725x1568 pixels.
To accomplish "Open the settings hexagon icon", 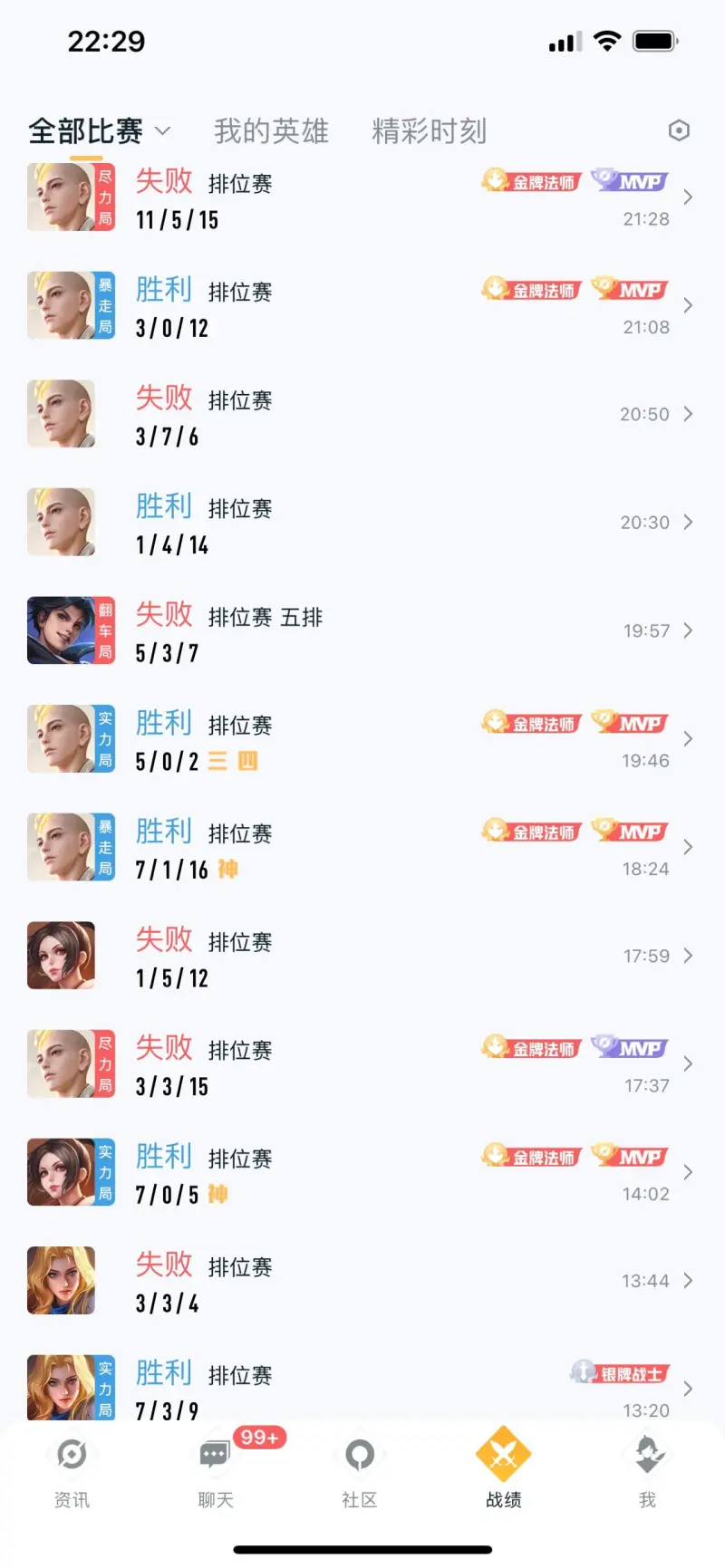I will click(x=678, y=130).
